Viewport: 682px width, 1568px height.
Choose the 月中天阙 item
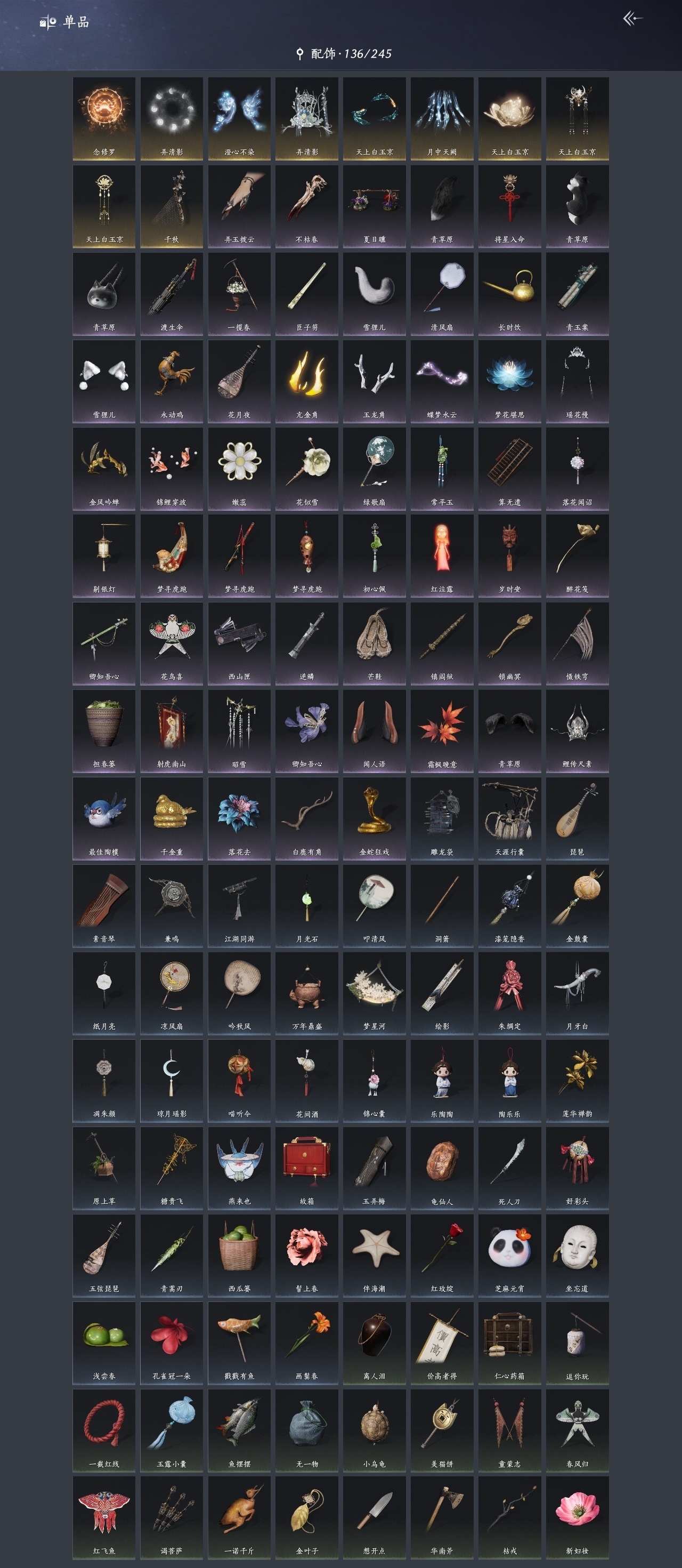click(442, 119)
